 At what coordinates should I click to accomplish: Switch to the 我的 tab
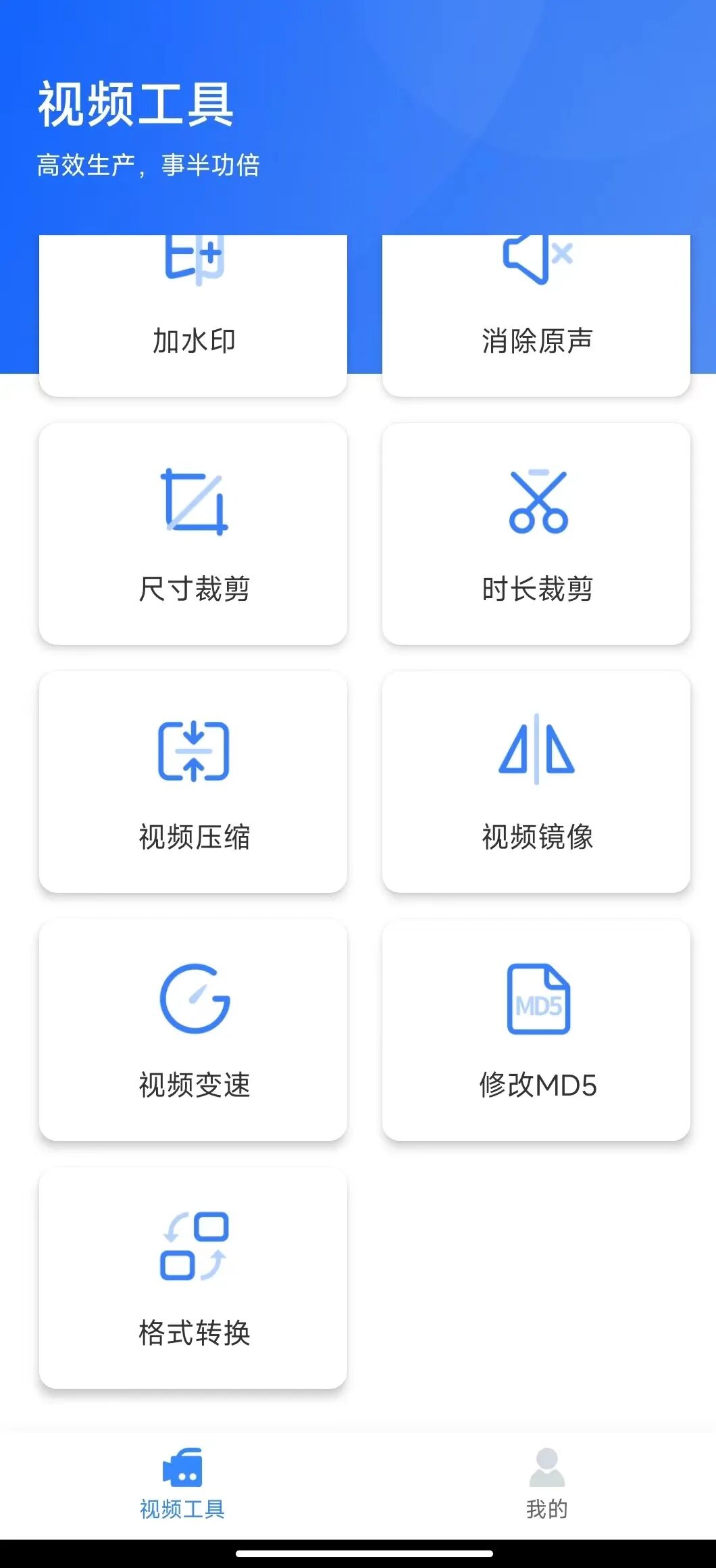546,1484
